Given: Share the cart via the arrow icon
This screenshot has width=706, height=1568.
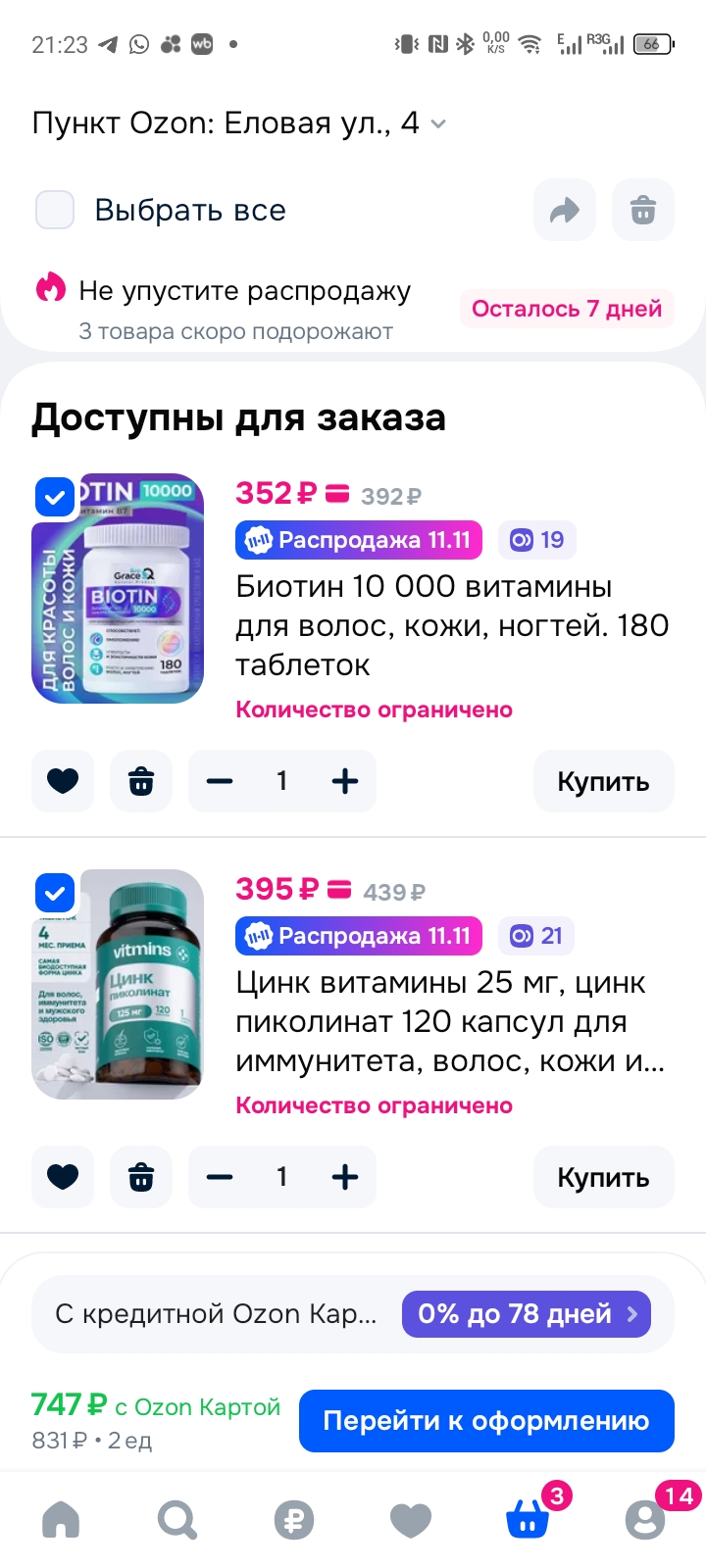Looking at the screenshot, I should (564, 210).
